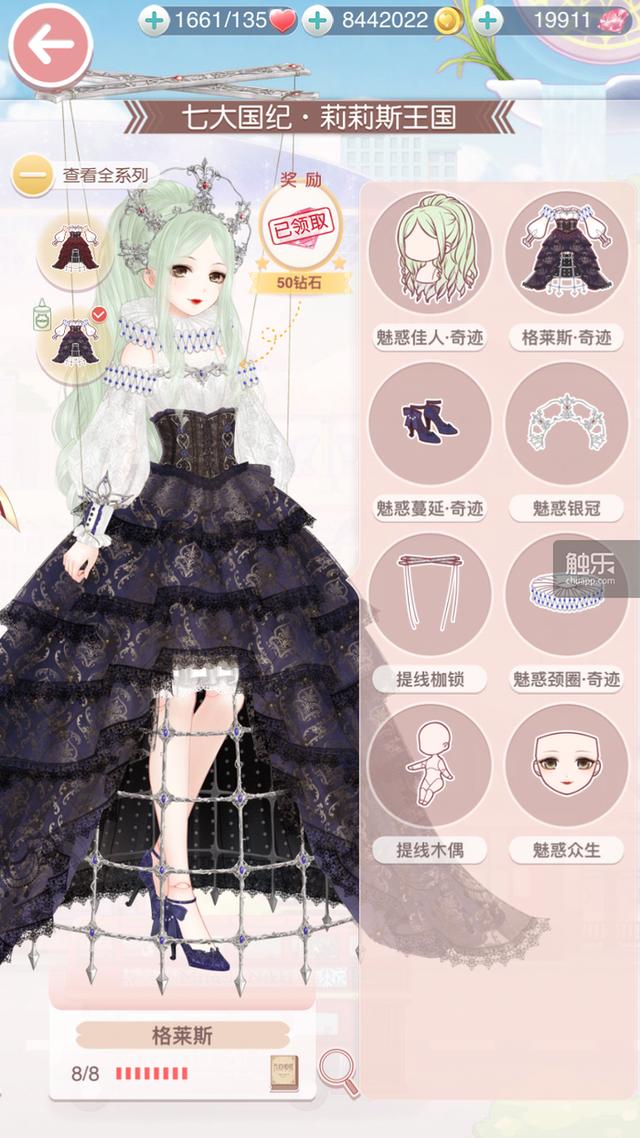Add more gold coins via plus icon
The width and height of the screenshot is (640, 1138).
pos(317,20)
